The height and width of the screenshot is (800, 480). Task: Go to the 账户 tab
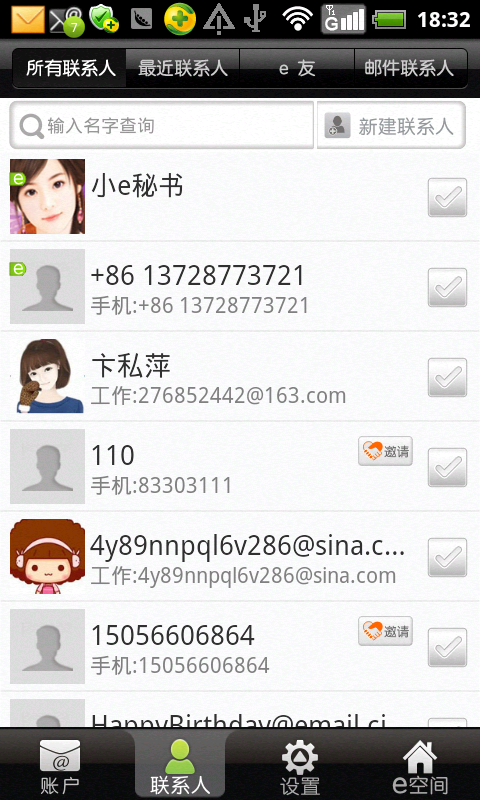(x=60, y=765)
